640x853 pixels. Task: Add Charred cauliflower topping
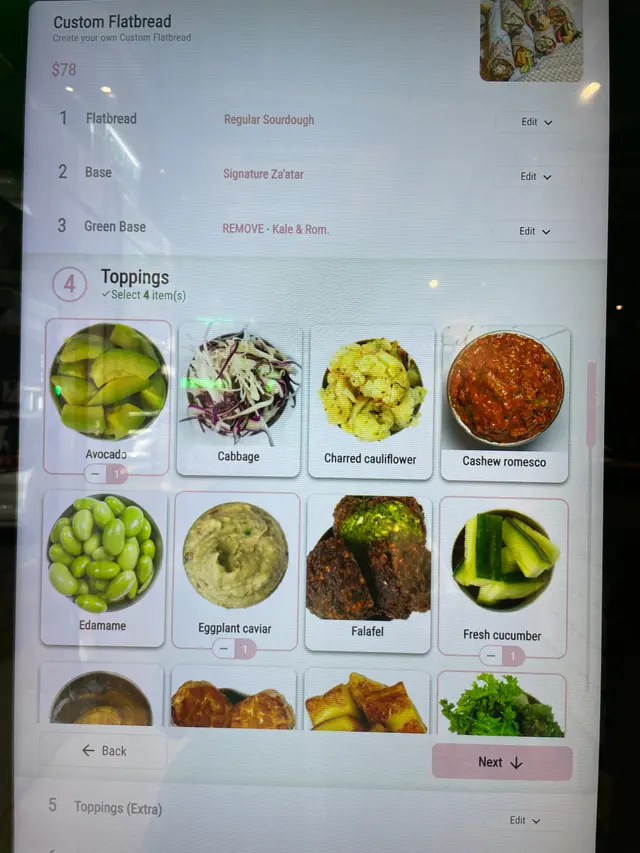click(x=370, y=400)
